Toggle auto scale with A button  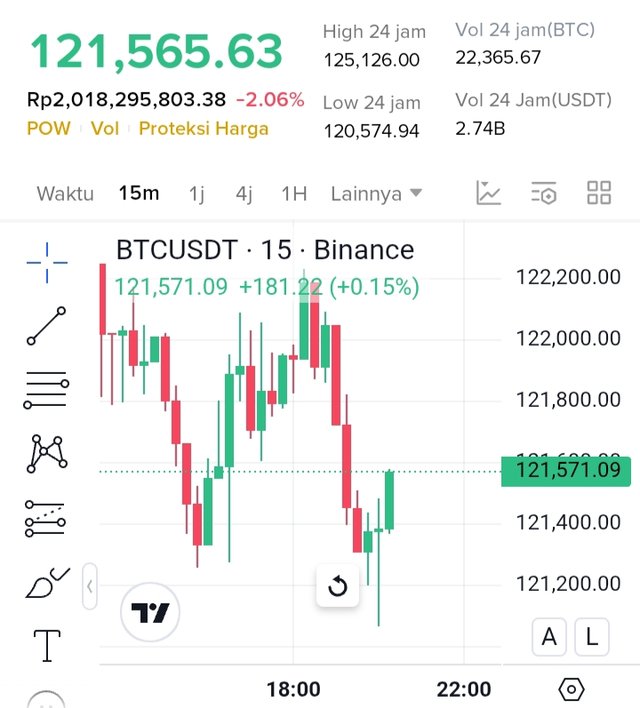point(549,636)
